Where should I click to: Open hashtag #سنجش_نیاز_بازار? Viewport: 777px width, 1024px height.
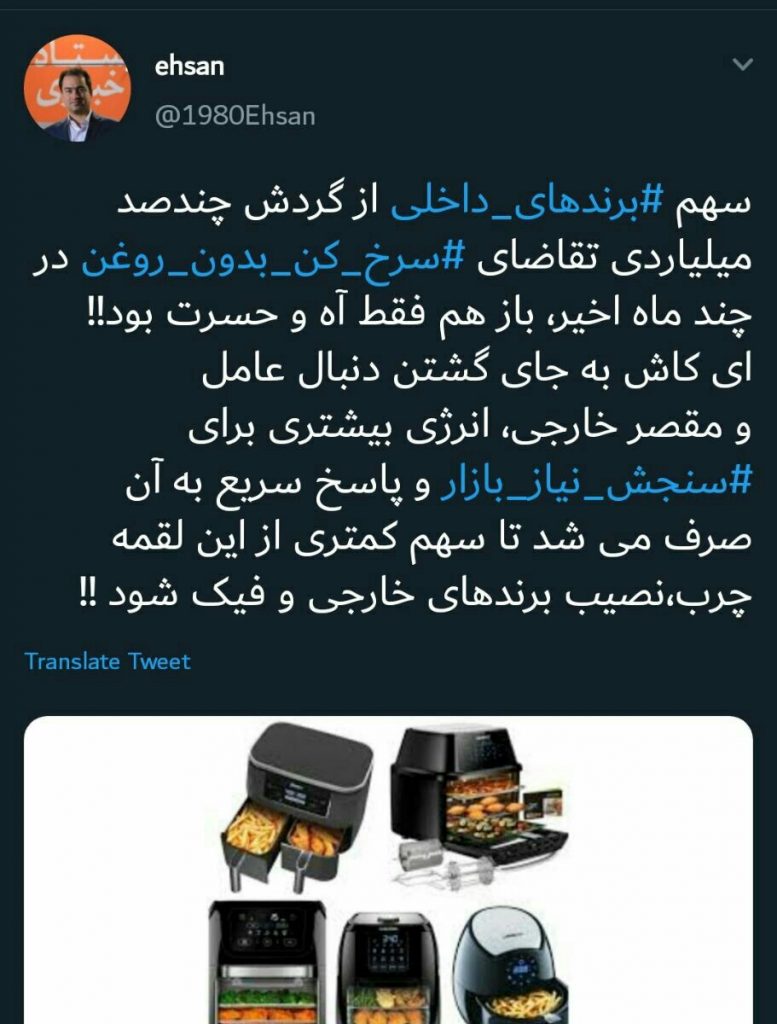591,487
